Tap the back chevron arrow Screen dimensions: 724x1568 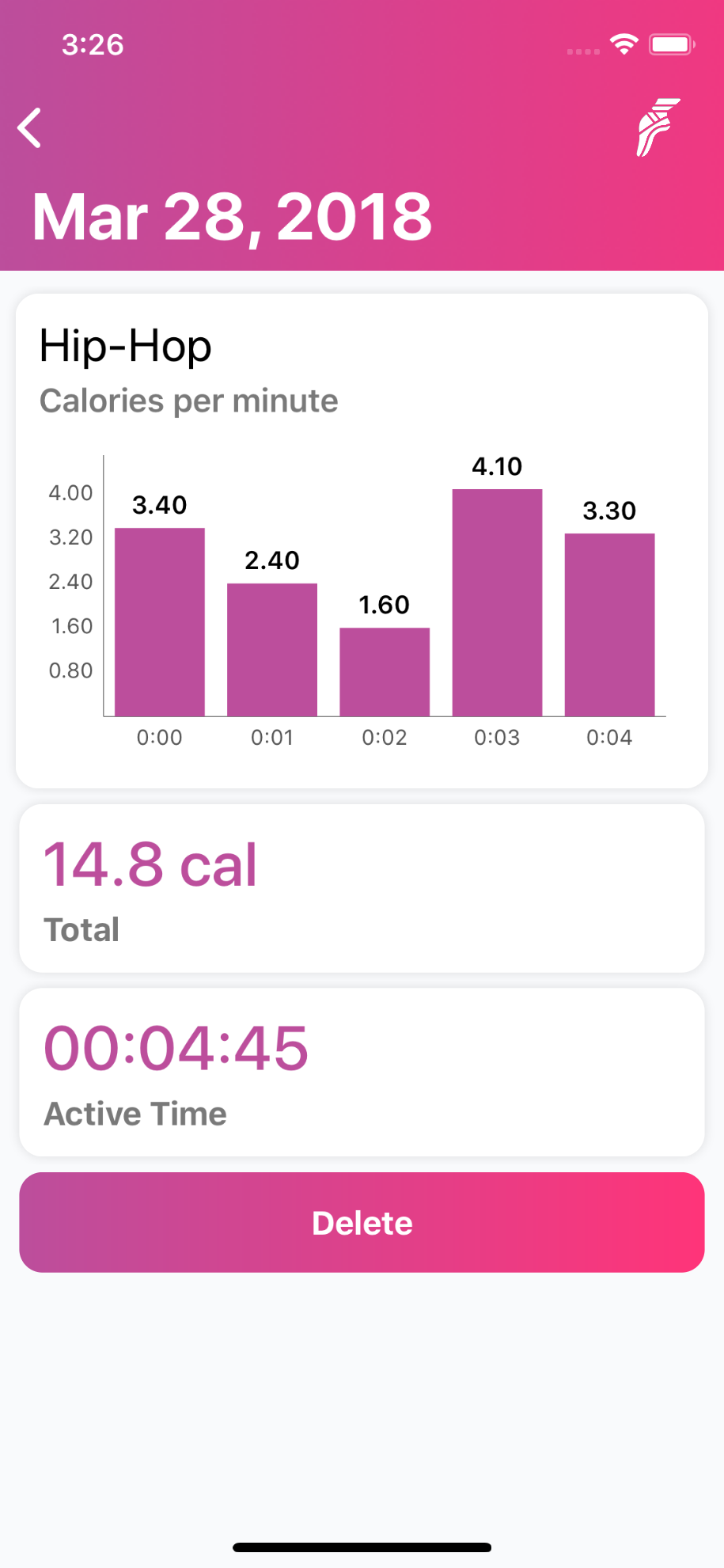click(29, 127)
